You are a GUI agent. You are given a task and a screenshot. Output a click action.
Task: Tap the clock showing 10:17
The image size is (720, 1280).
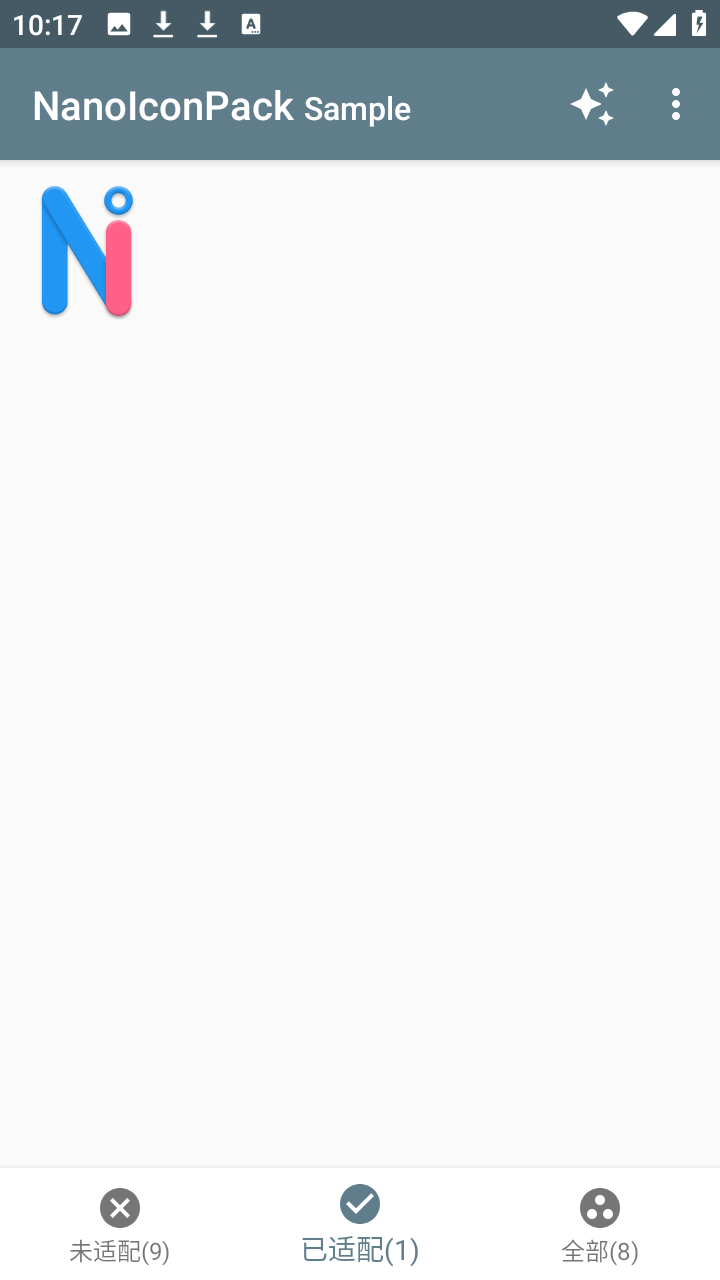[46, 24]
